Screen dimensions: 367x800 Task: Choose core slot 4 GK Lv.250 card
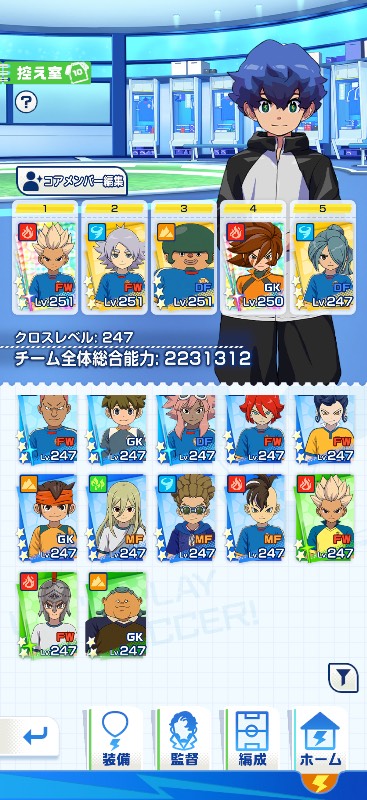(253, 258)
